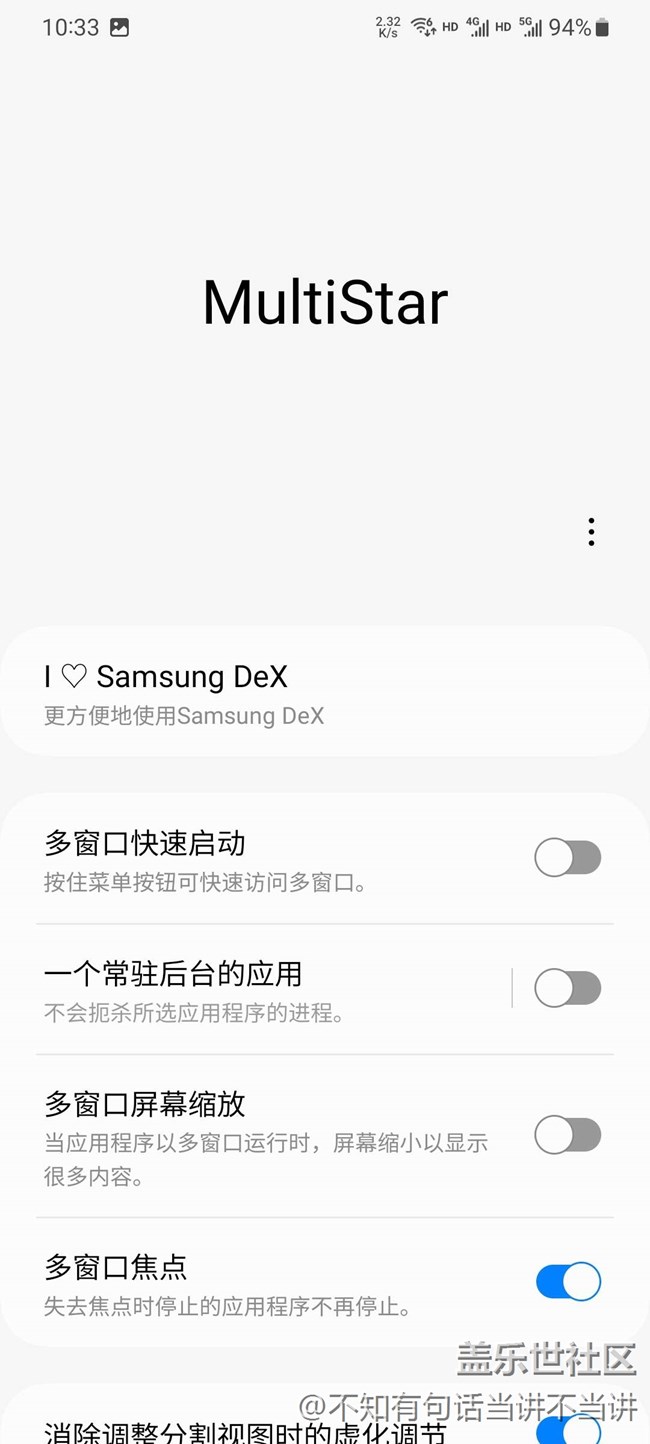Enable 多窗口快速启动 switch

[x=567, y=858]
